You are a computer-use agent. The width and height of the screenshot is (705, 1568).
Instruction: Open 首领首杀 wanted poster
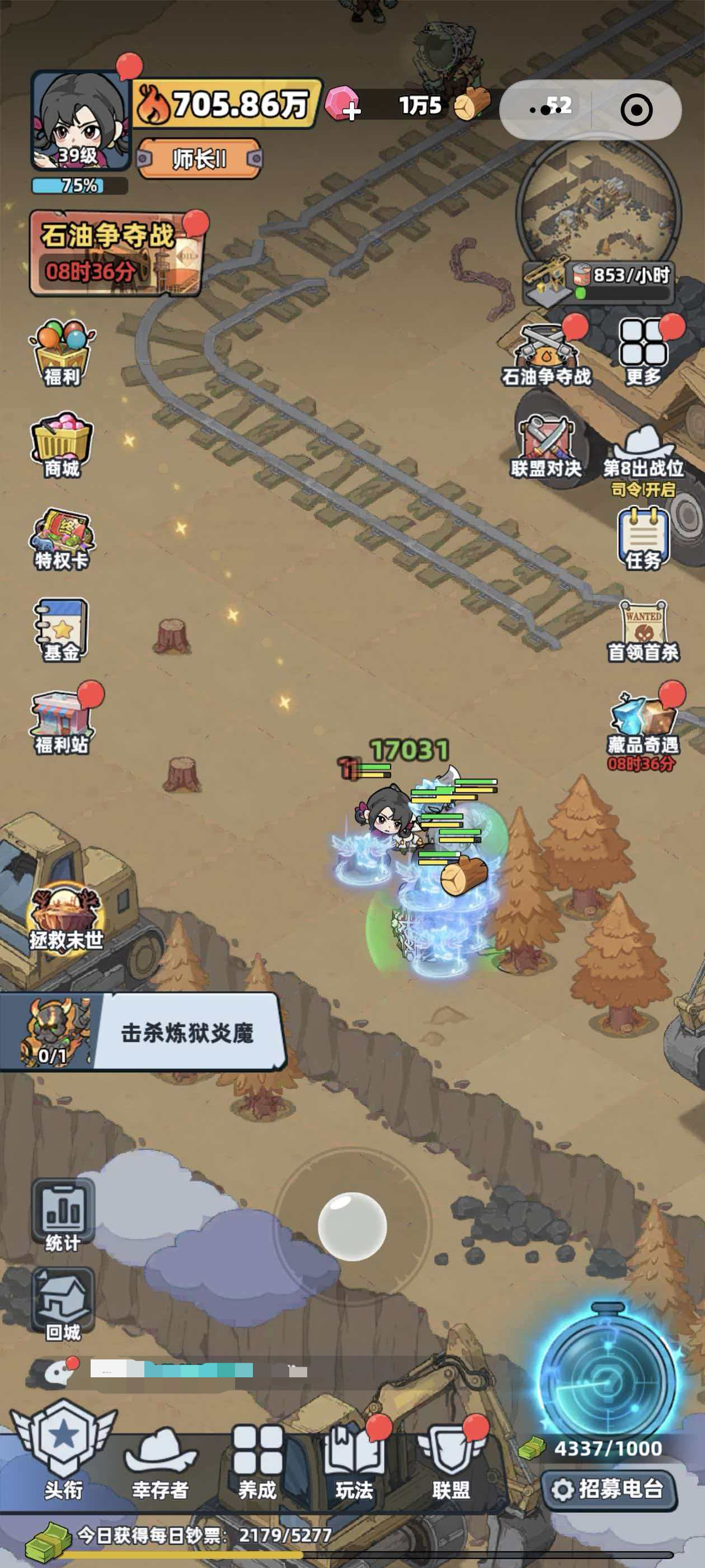[643, 630]
